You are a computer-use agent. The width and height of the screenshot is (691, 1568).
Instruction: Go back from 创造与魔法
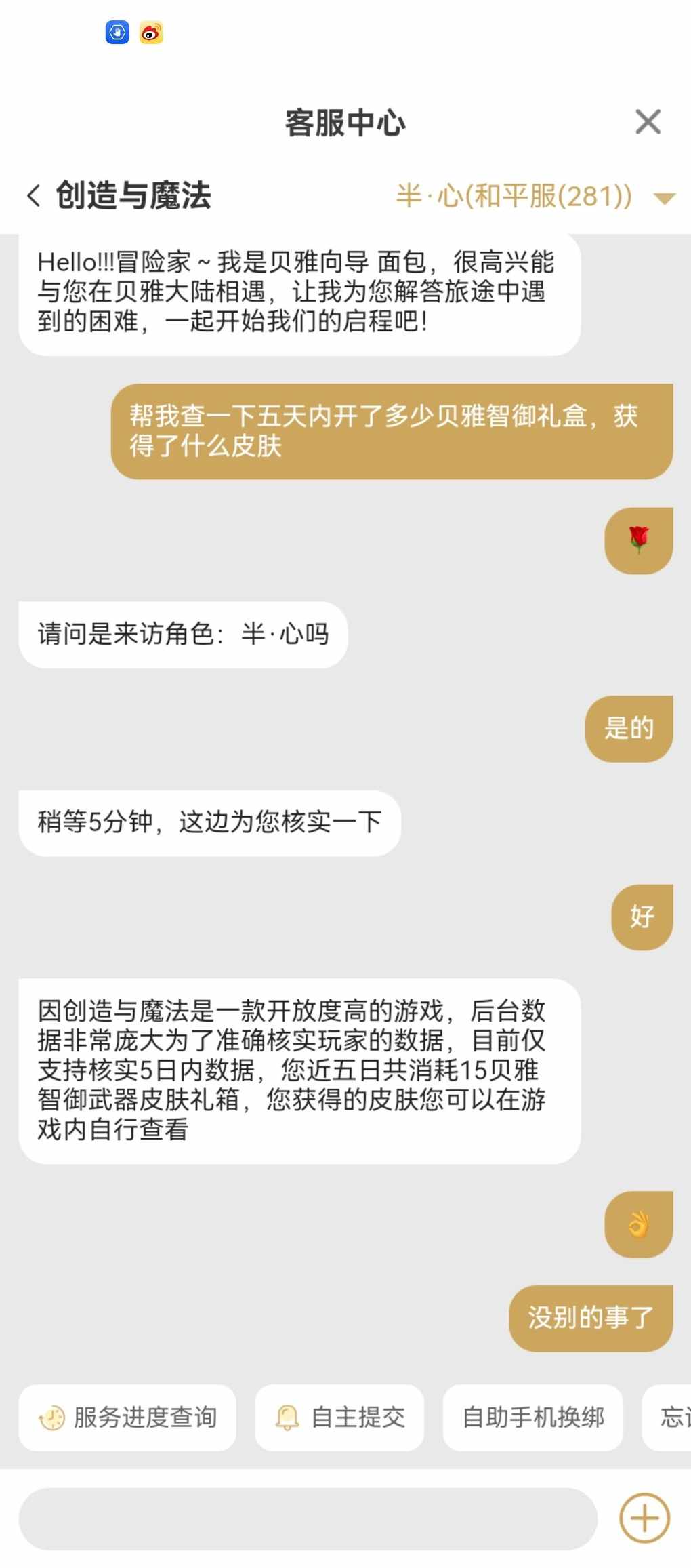[x=34, y=196]
